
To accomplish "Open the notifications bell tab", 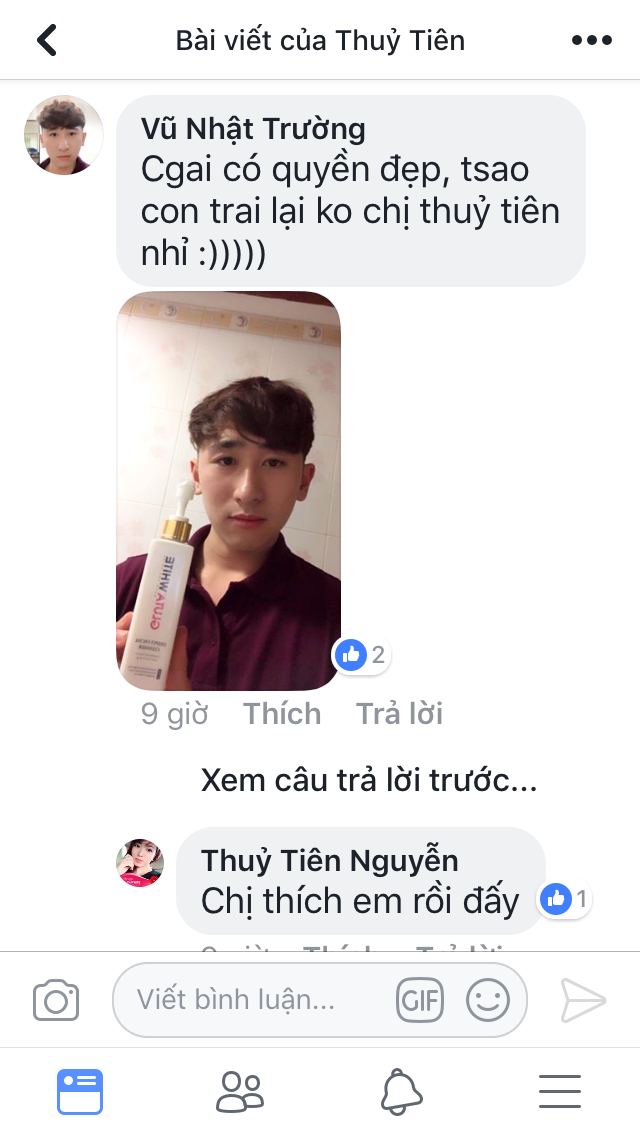I will point(401,1092).
